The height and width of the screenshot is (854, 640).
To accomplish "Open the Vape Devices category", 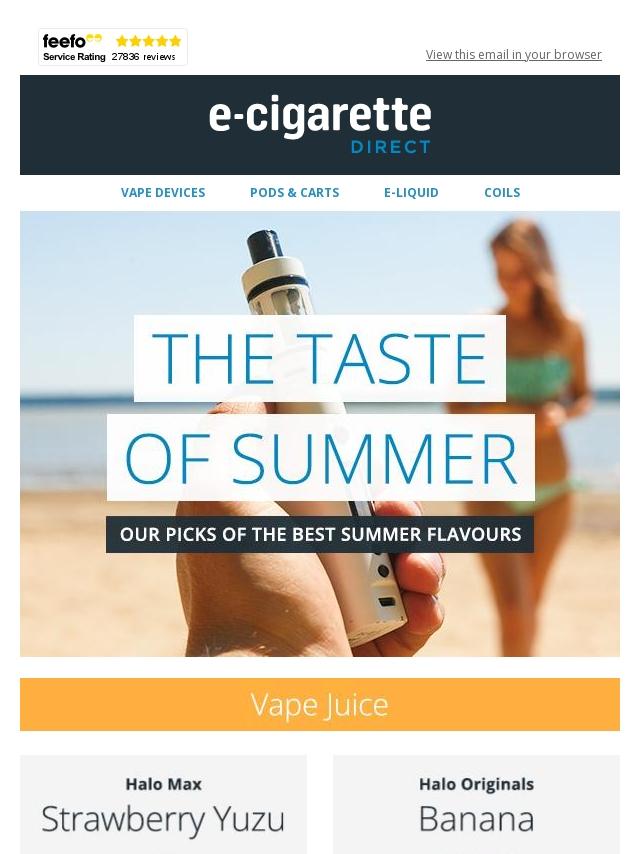I will point(163,193).
